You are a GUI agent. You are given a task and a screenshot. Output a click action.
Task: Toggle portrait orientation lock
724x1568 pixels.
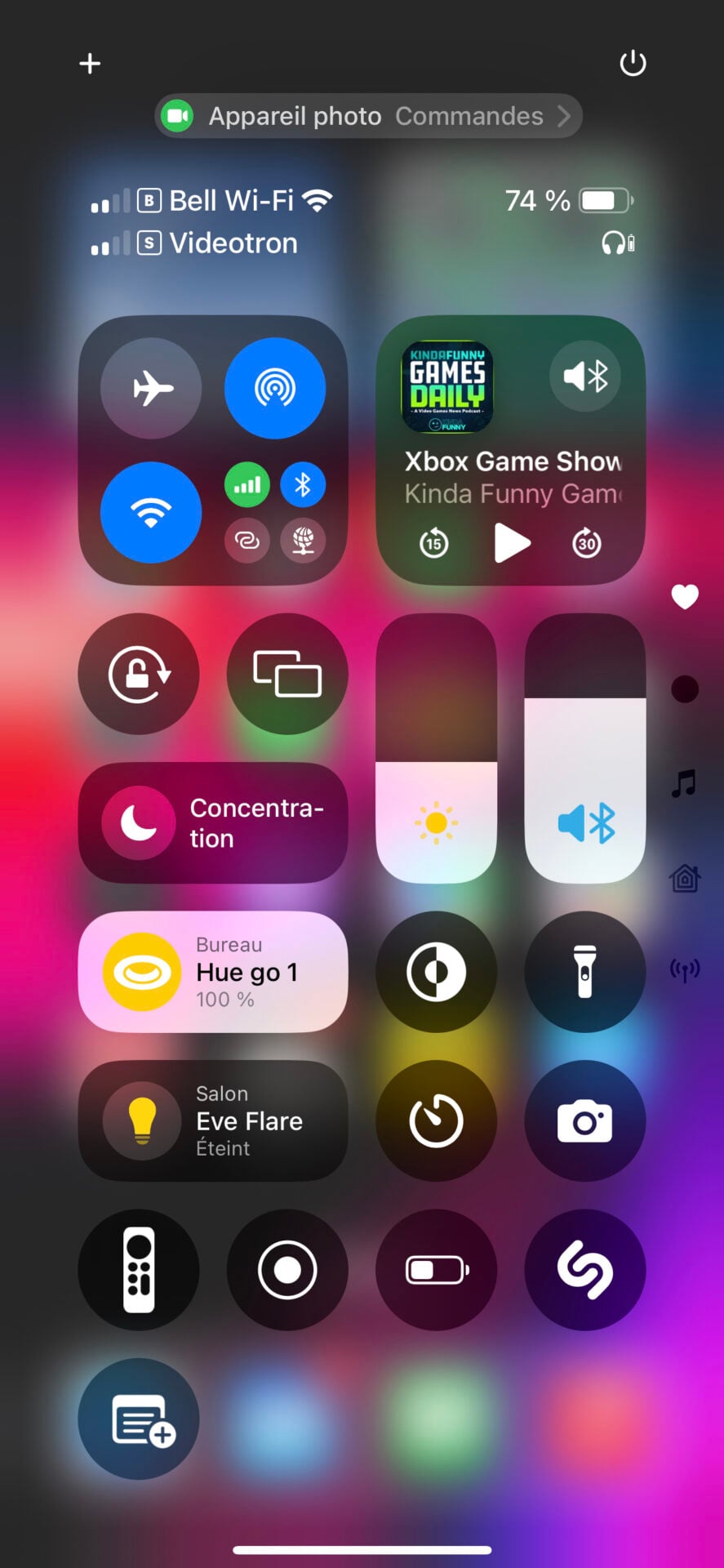(139, 674)
